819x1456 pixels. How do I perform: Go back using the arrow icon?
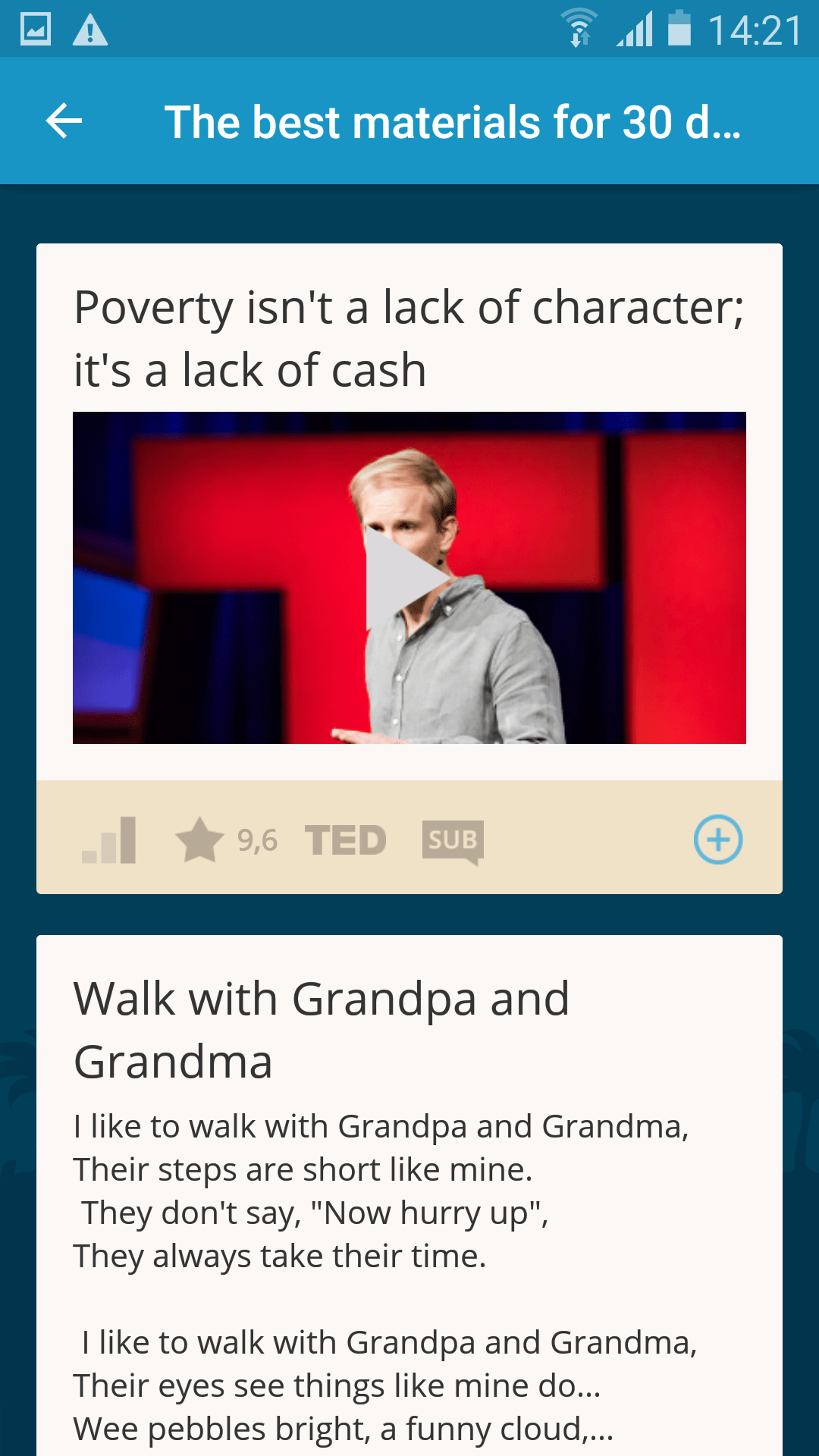pos(64,121)
